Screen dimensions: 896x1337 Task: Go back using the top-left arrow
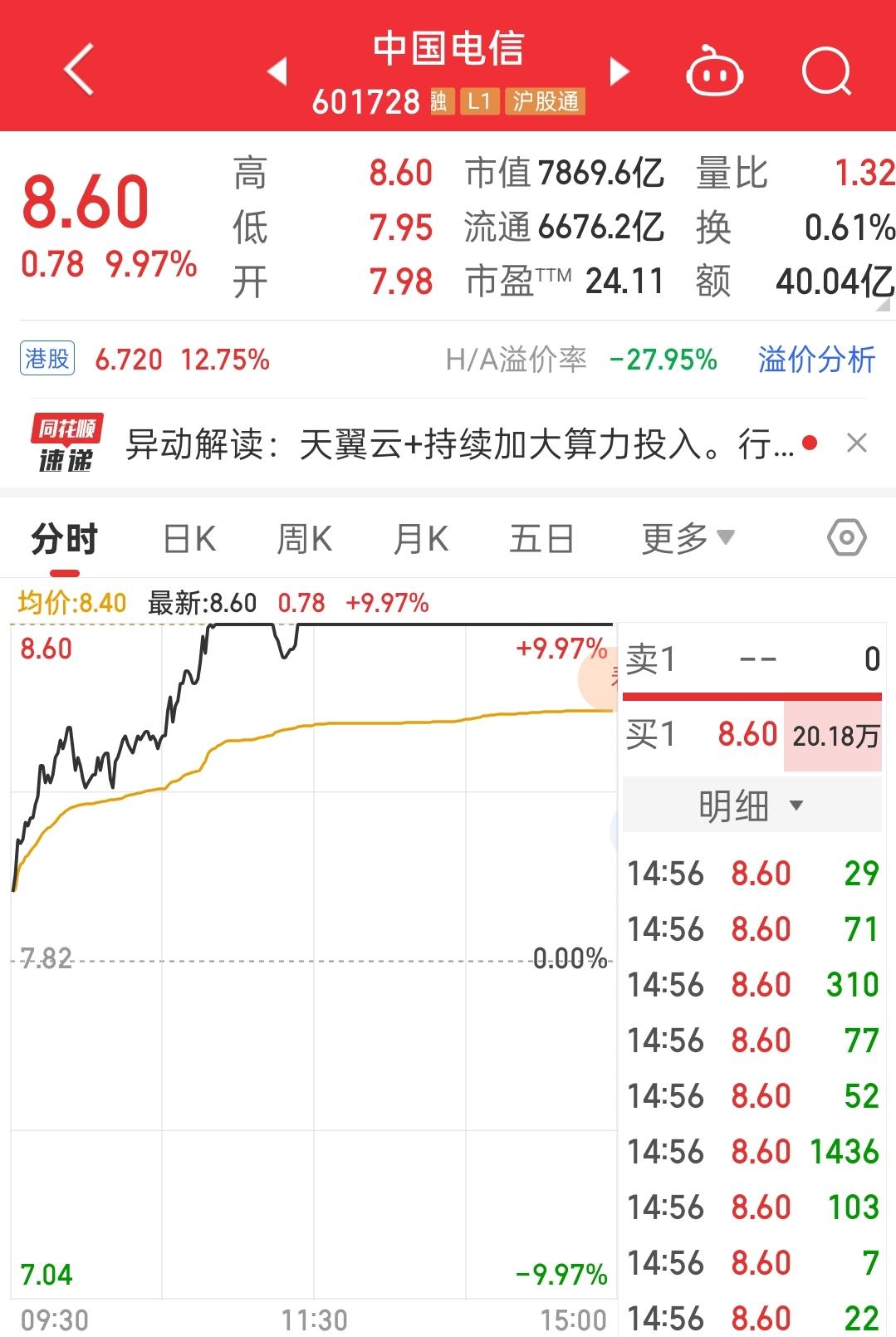79,70
